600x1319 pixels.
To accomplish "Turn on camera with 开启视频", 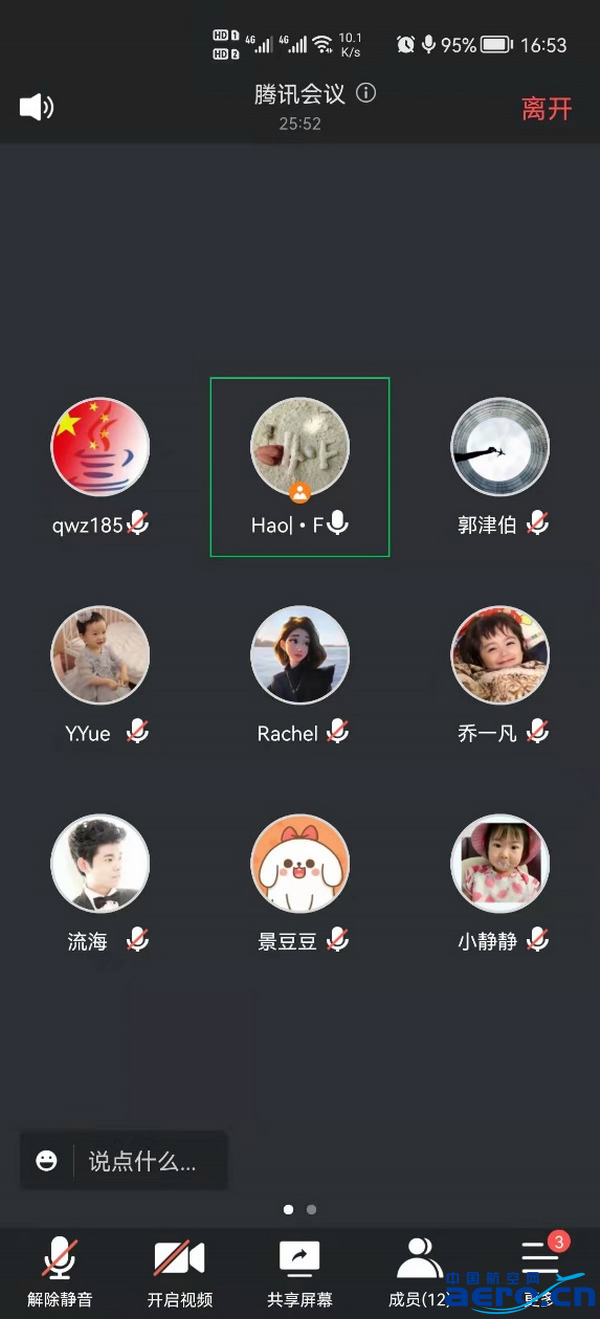I will click(180, 1271).
